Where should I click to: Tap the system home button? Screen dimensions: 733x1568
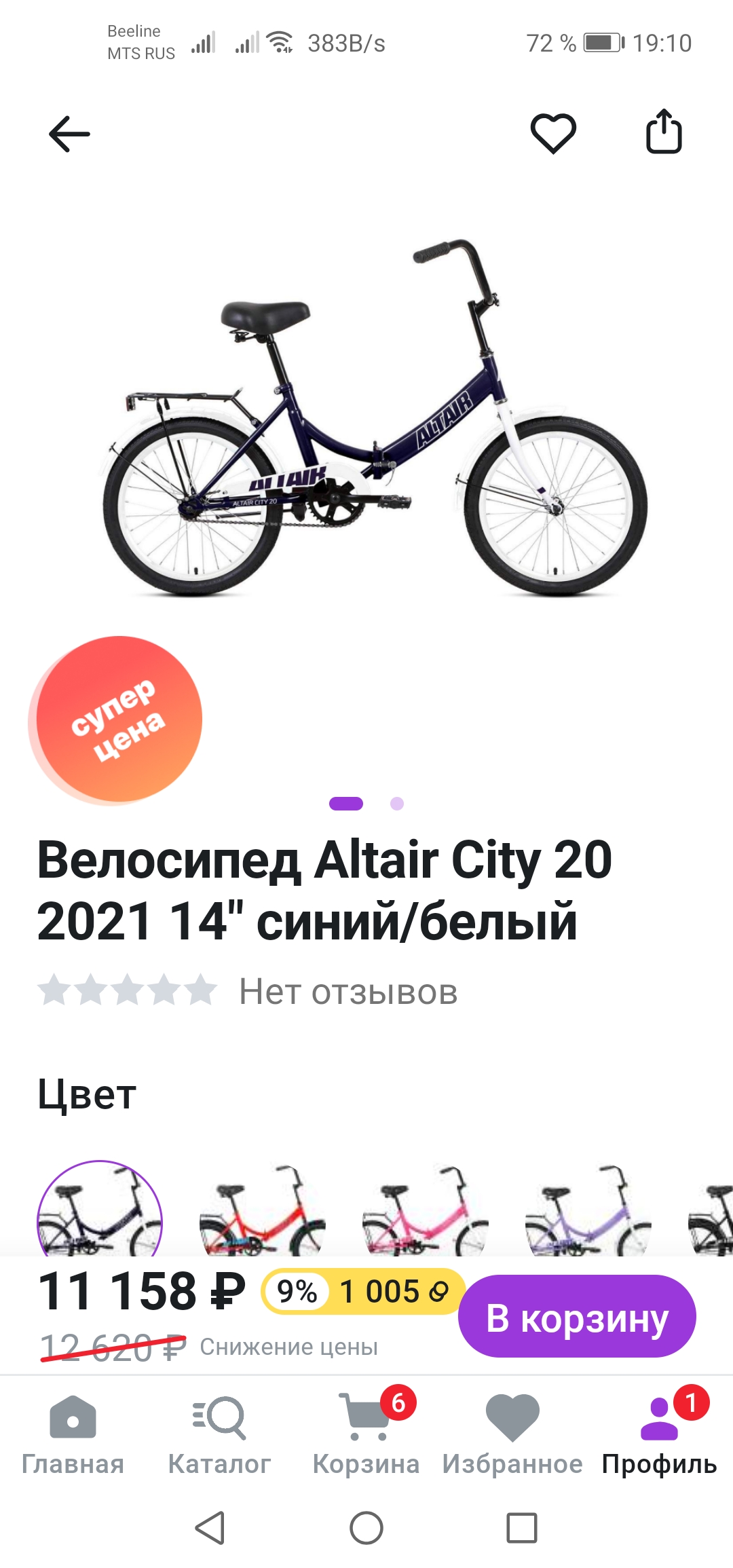366,1529
